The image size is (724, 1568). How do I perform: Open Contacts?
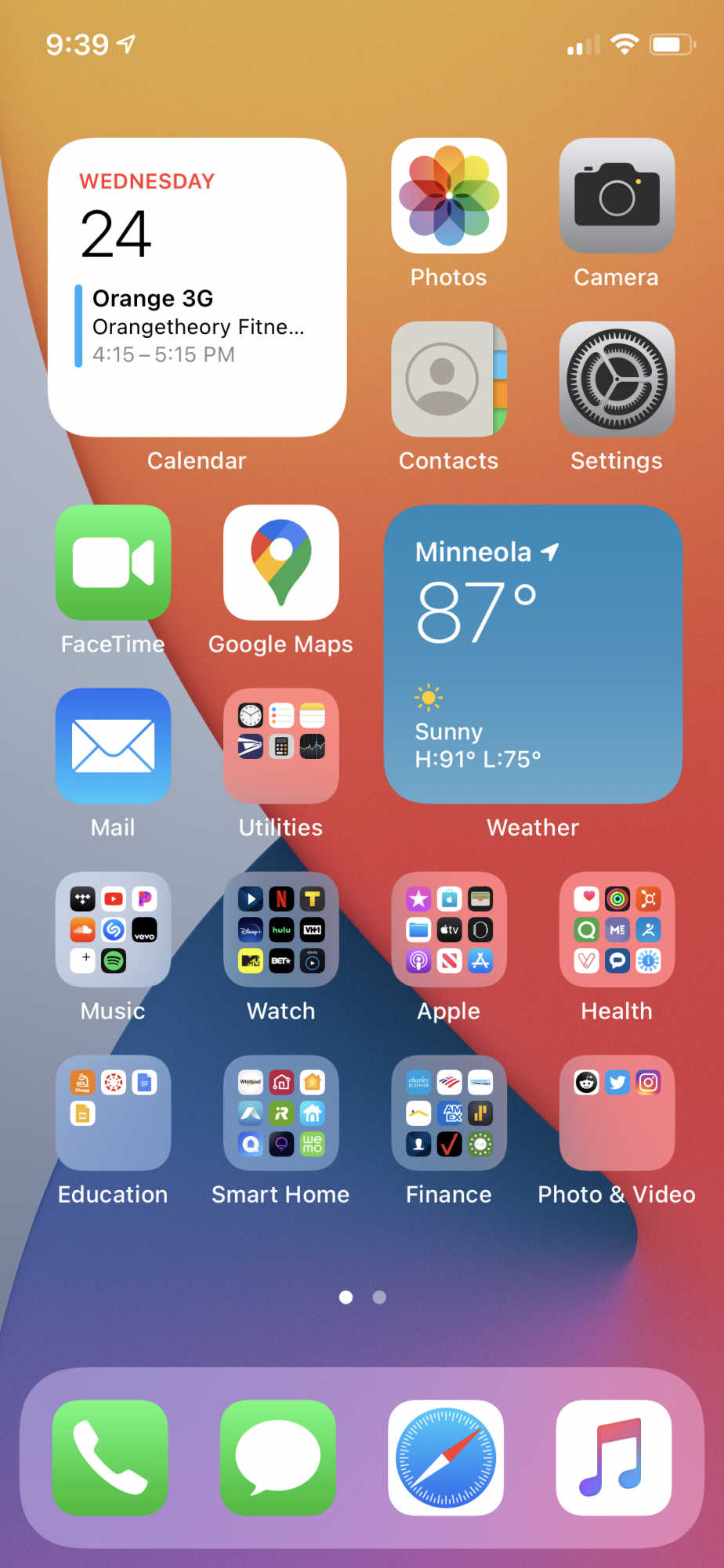(x=449, y=379)
